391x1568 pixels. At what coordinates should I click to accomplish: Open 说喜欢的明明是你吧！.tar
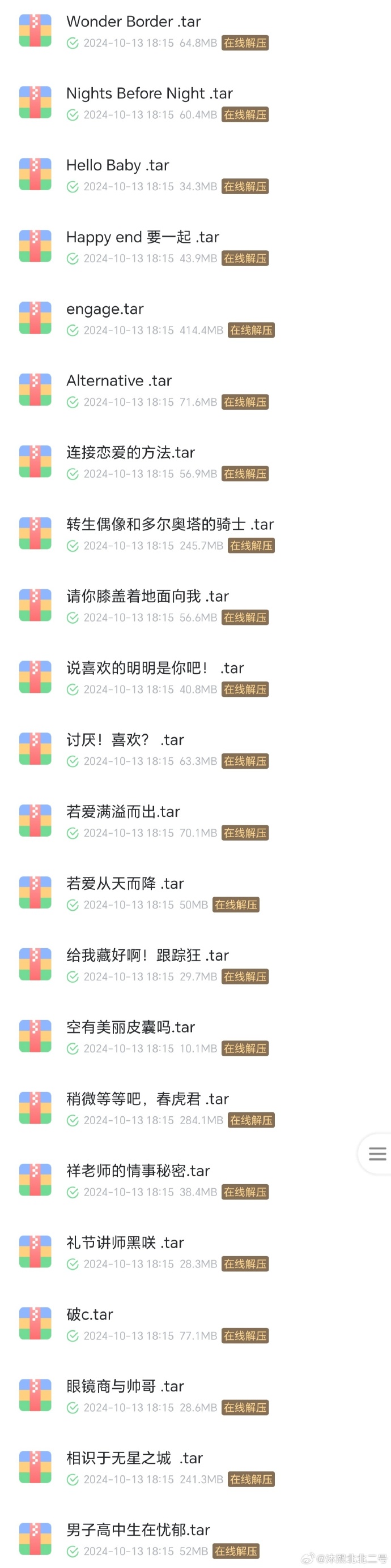click(155, 669)
